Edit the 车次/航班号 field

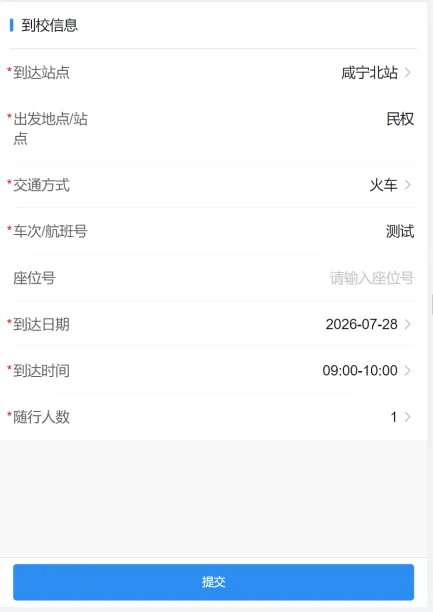[x=213, y=231]
